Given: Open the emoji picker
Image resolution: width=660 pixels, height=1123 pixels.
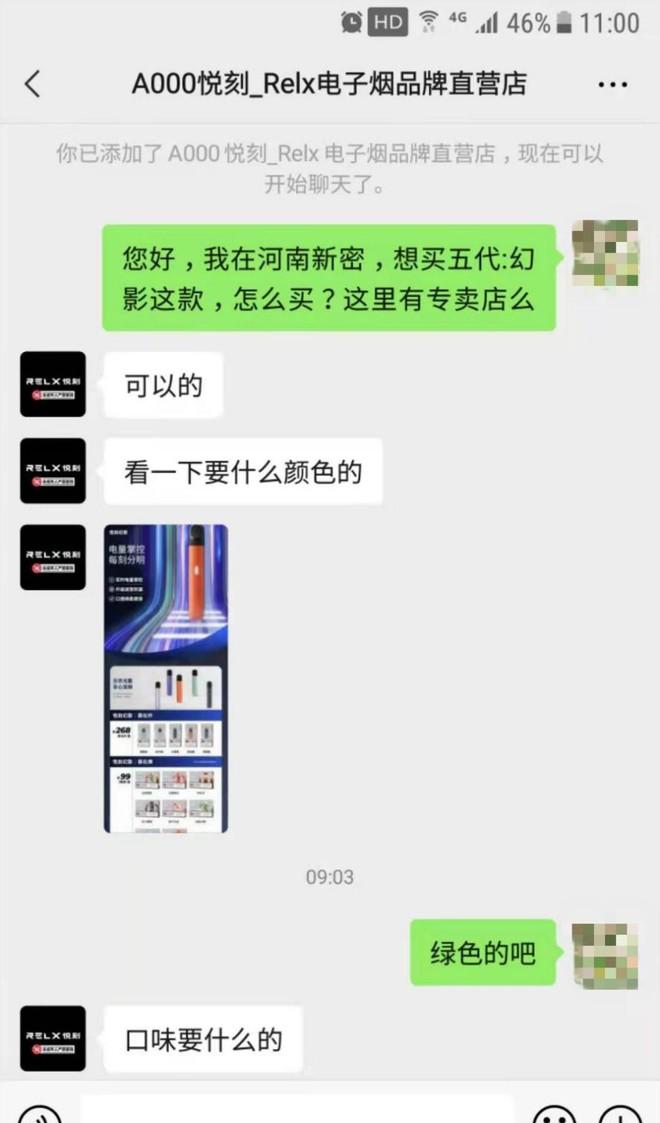Looking at the screenshot, I should tap(554, 1115).
